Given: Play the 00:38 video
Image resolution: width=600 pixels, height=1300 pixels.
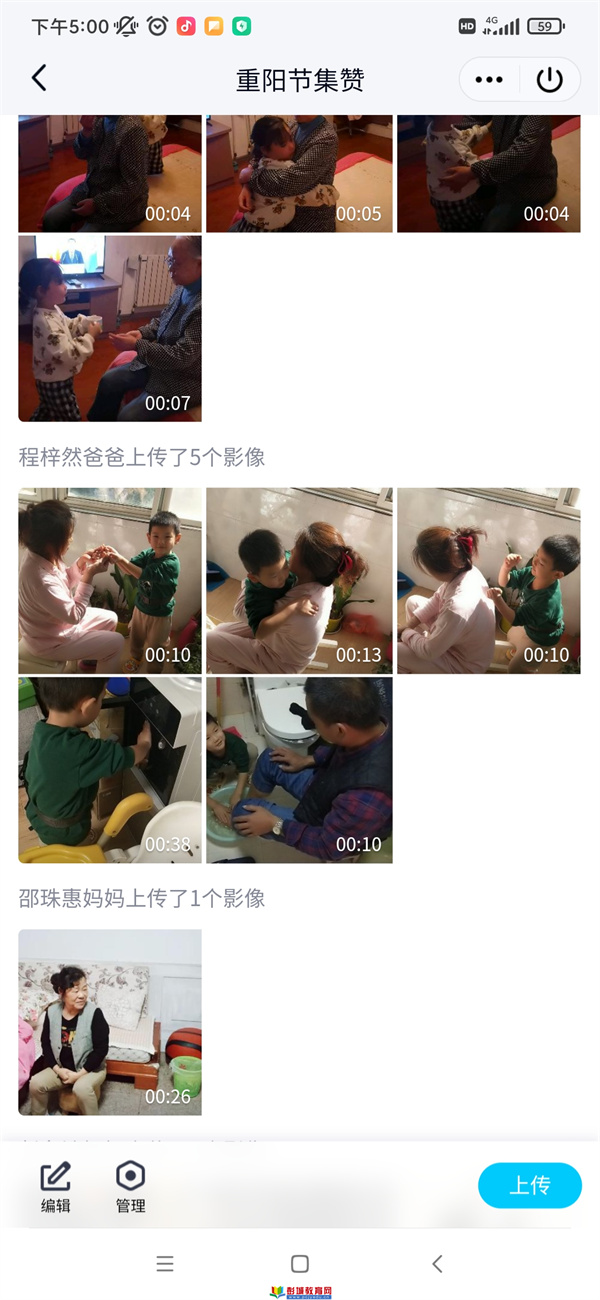Looking at the screenshot, I should point(110,770).
